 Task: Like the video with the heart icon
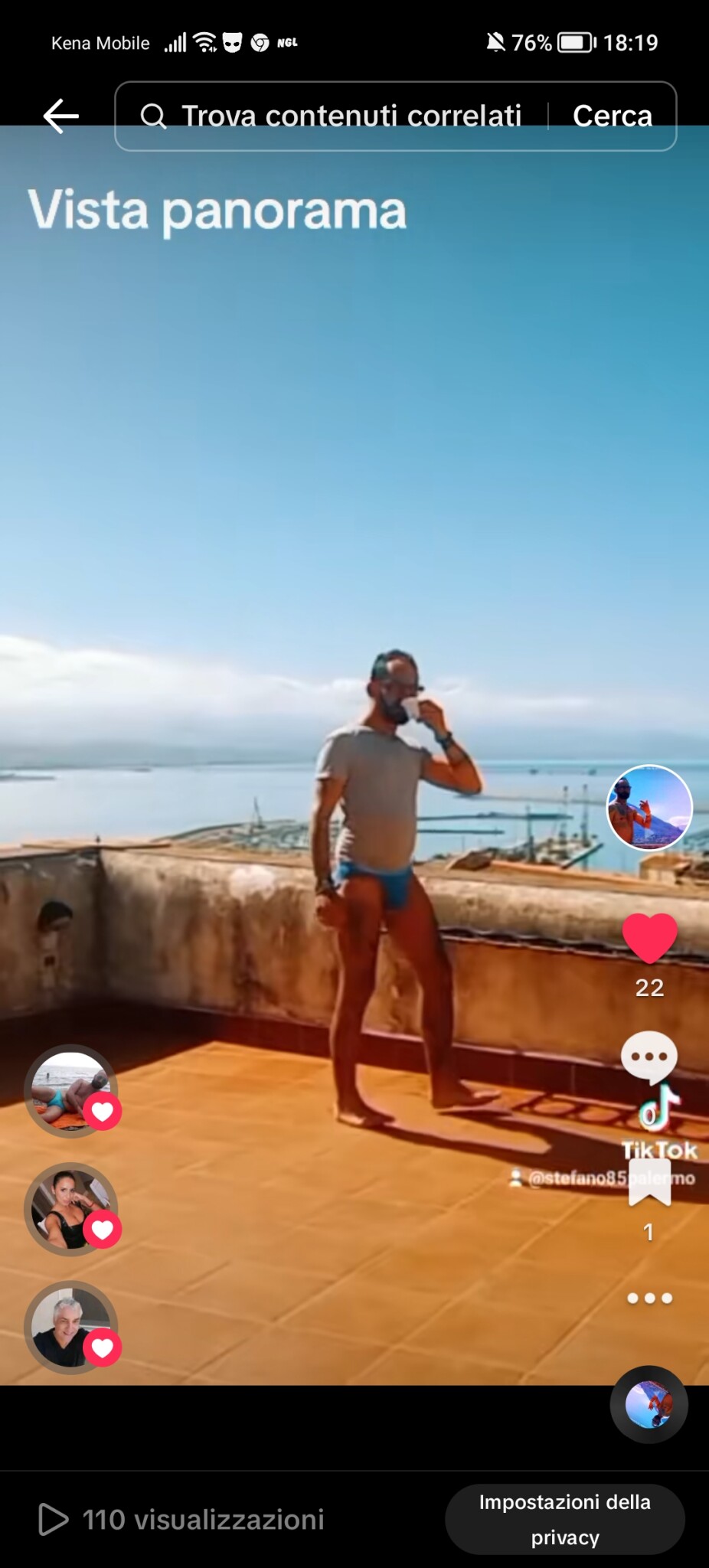point(649,938)
